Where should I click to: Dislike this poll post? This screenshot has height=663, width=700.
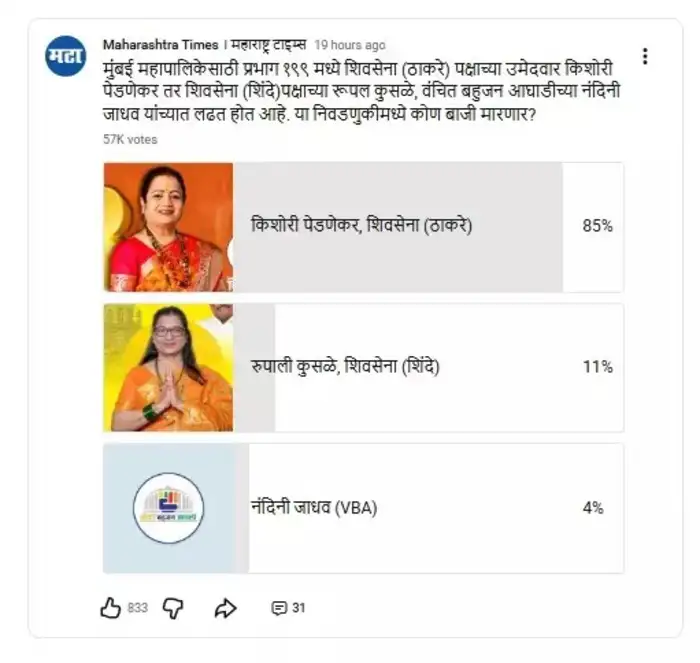pyautogui.click(x=173, y=607)
